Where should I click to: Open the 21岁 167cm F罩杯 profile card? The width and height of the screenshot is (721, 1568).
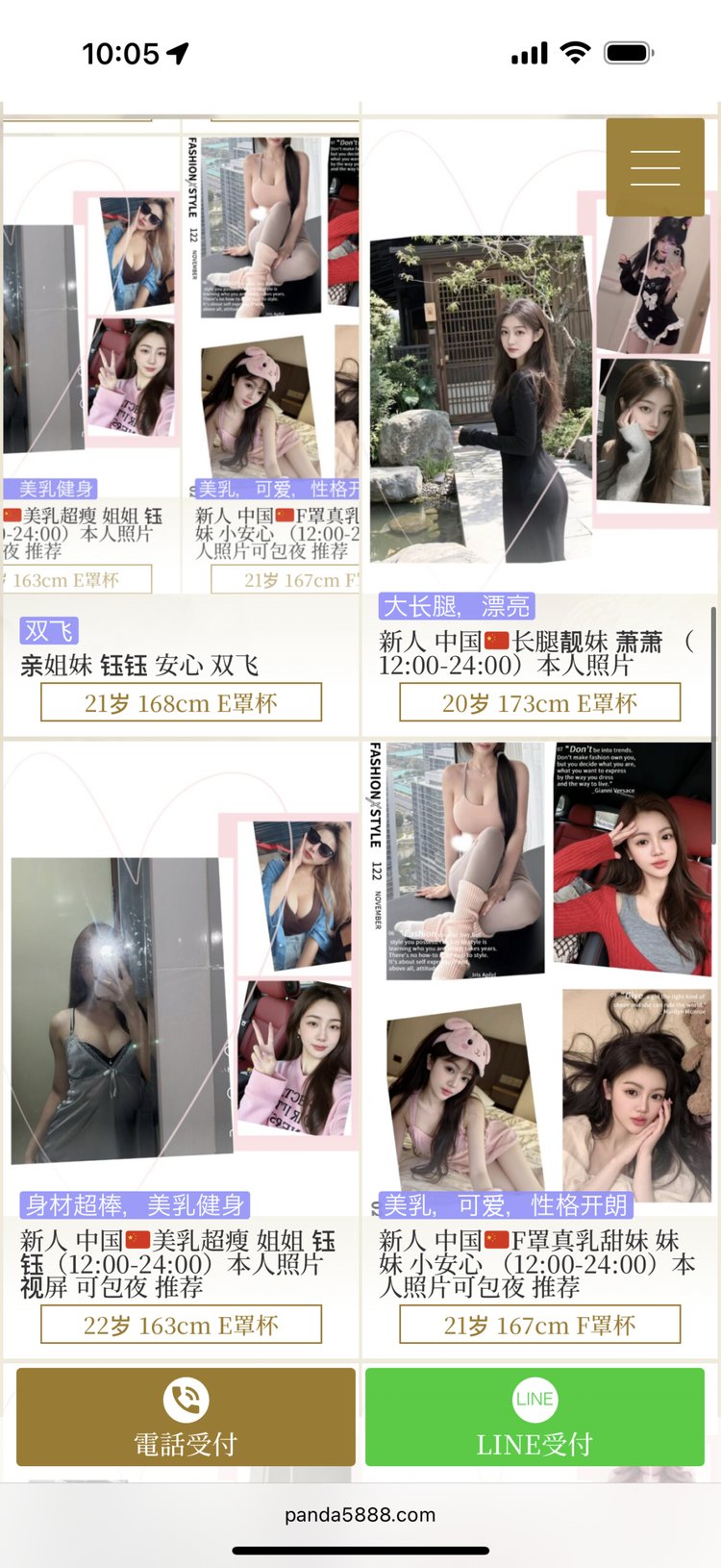[x=539, y=1325]
